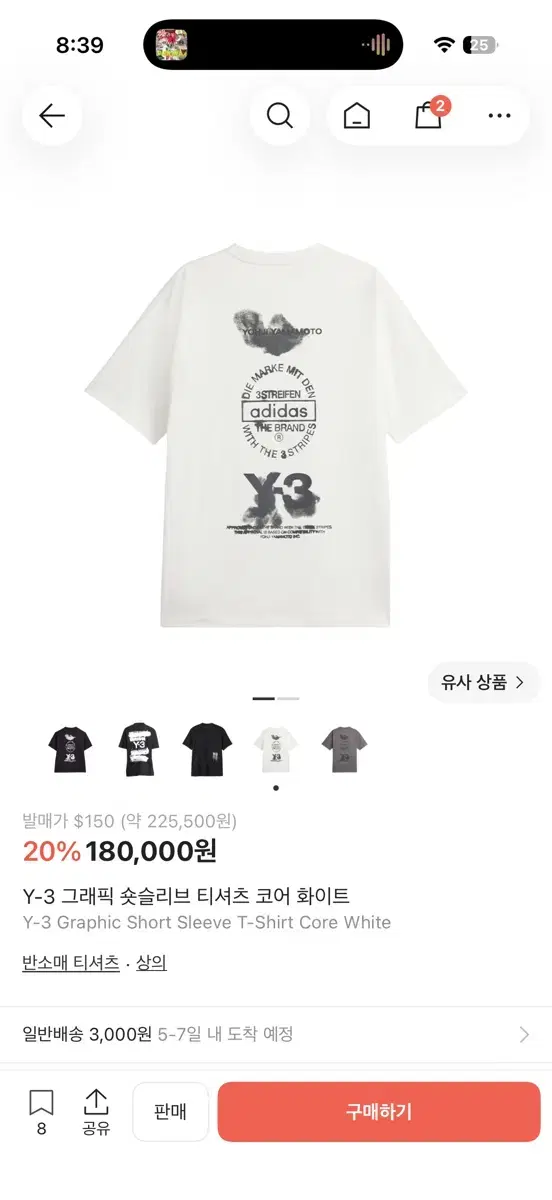Tap 구매하기 to buy
The width and height of the screenshot is (552, 1200).
[x=379, y=1112]
